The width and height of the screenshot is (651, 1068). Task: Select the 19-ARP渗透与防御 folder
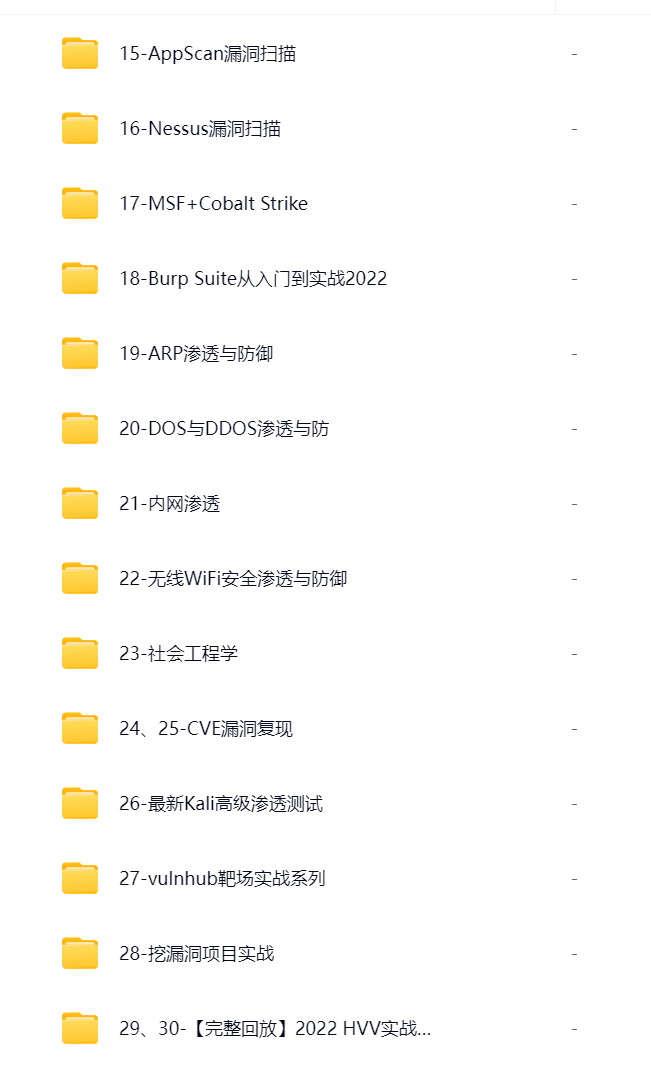point(196,354)
